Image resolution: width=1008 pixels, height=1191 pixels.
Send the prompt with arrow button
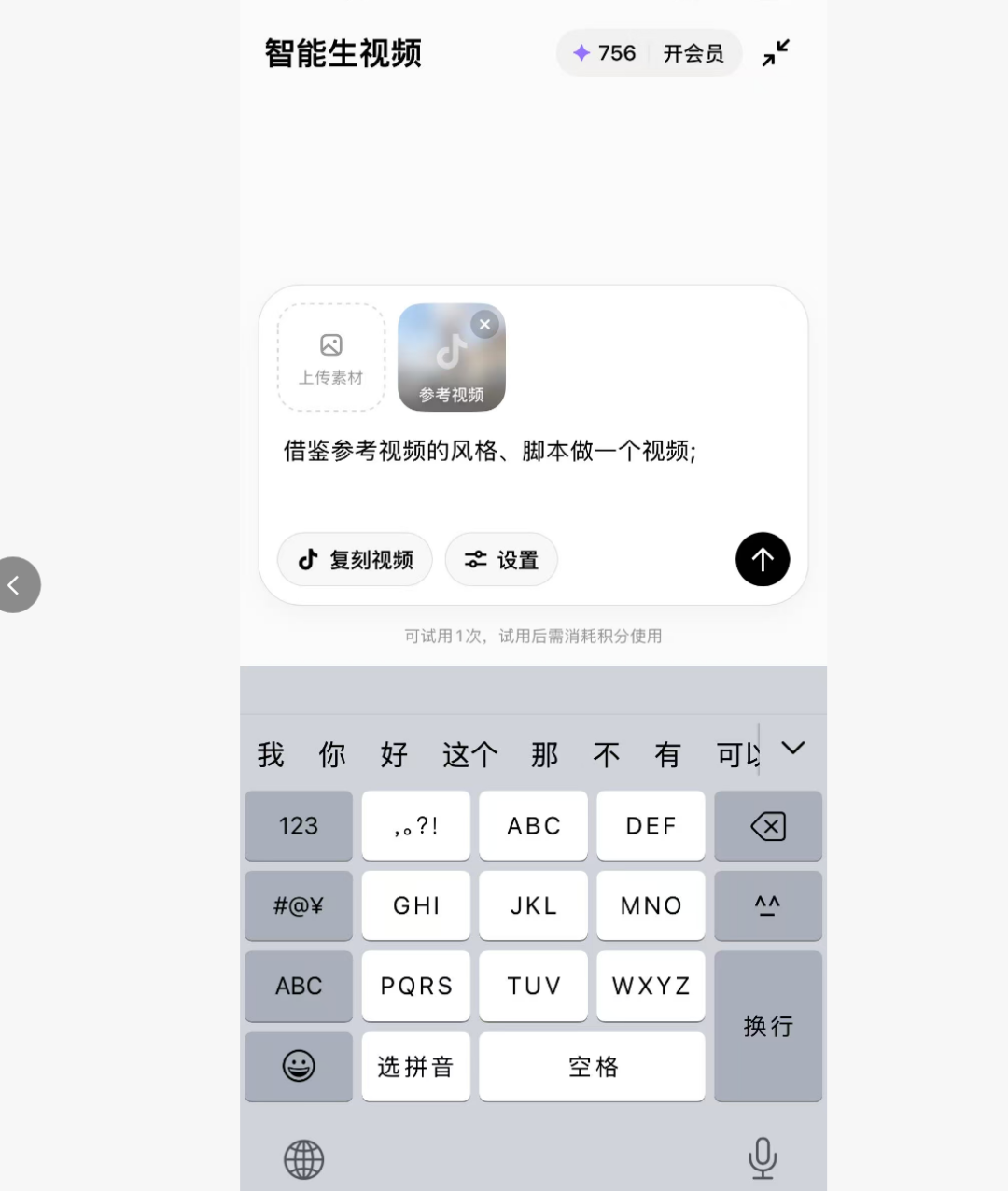(762, 560)
